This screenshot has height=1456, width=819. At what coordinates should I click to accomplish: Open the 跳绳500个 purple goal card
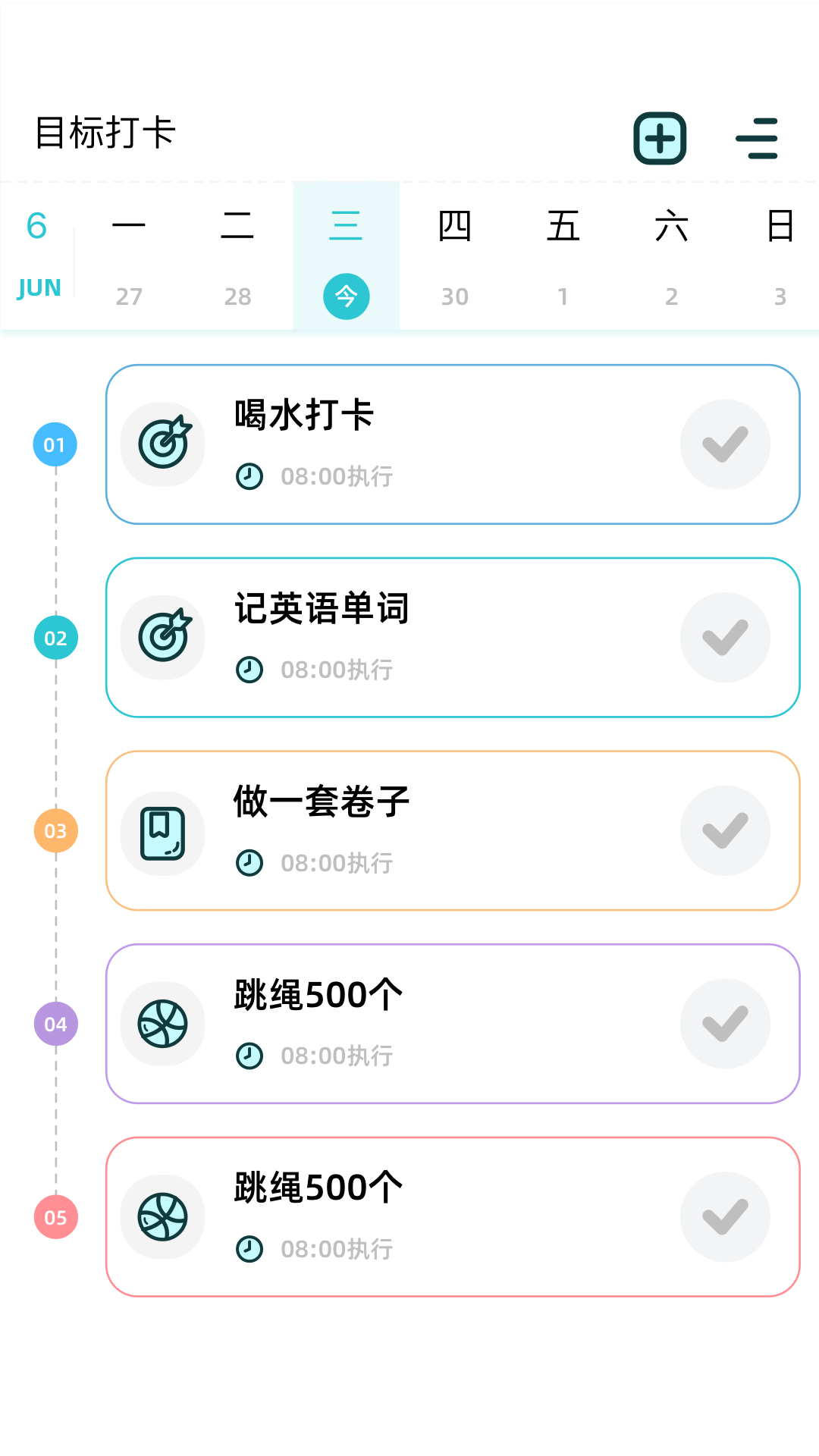(x=453, y=1024)
